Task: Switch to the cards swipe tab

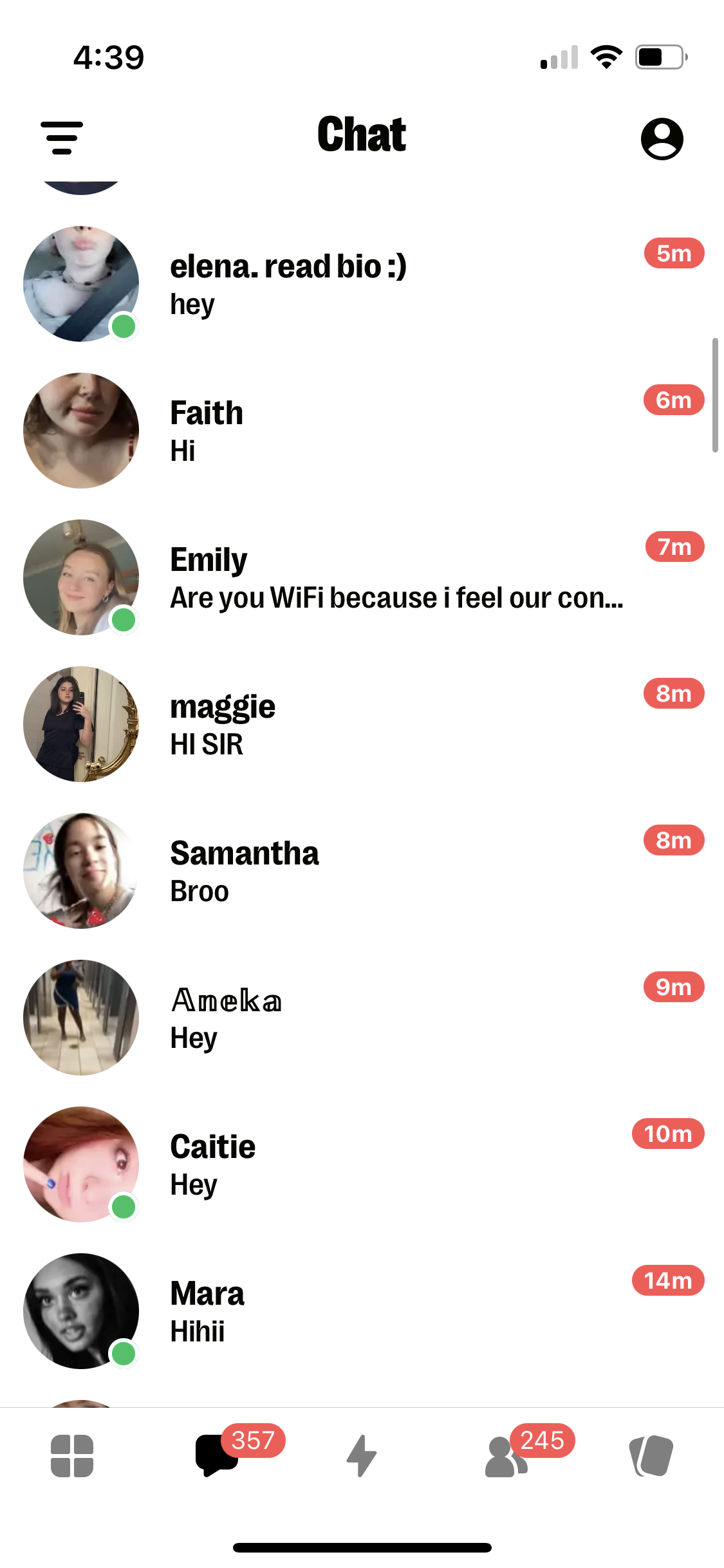Action: click(651, 1456)
